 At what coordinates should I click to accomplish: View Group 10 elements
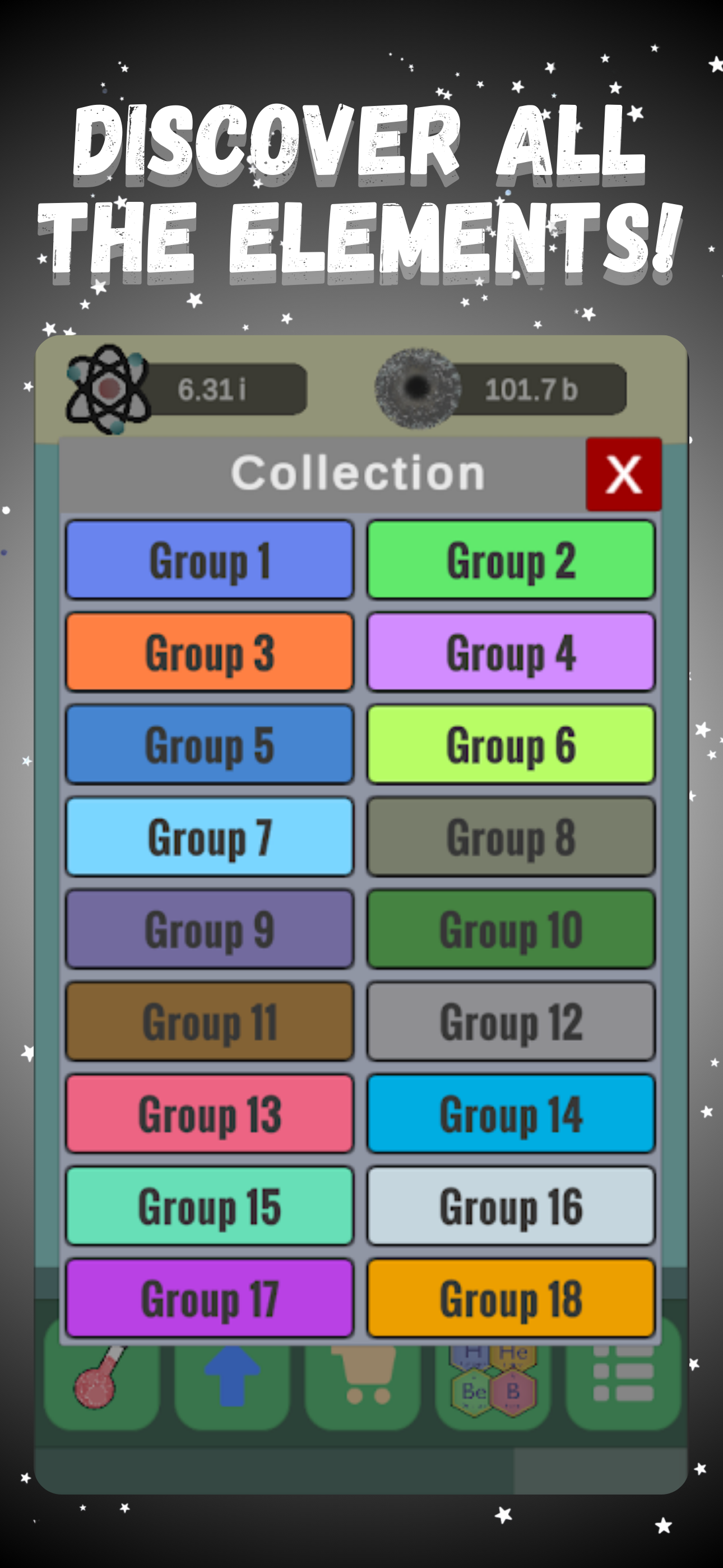click(511, 930)
